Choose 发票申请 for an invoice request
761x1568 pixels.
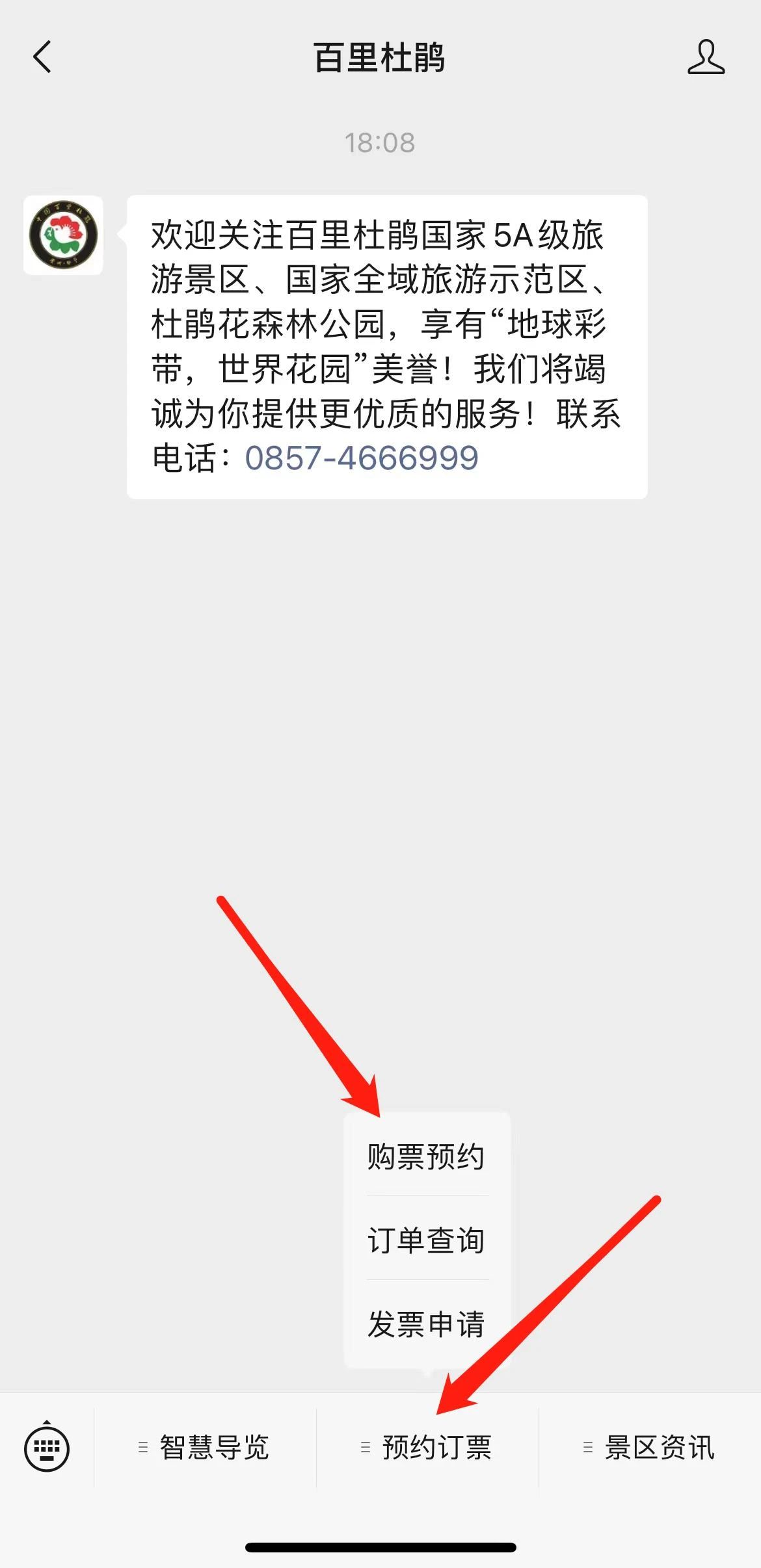[427, 1324]
